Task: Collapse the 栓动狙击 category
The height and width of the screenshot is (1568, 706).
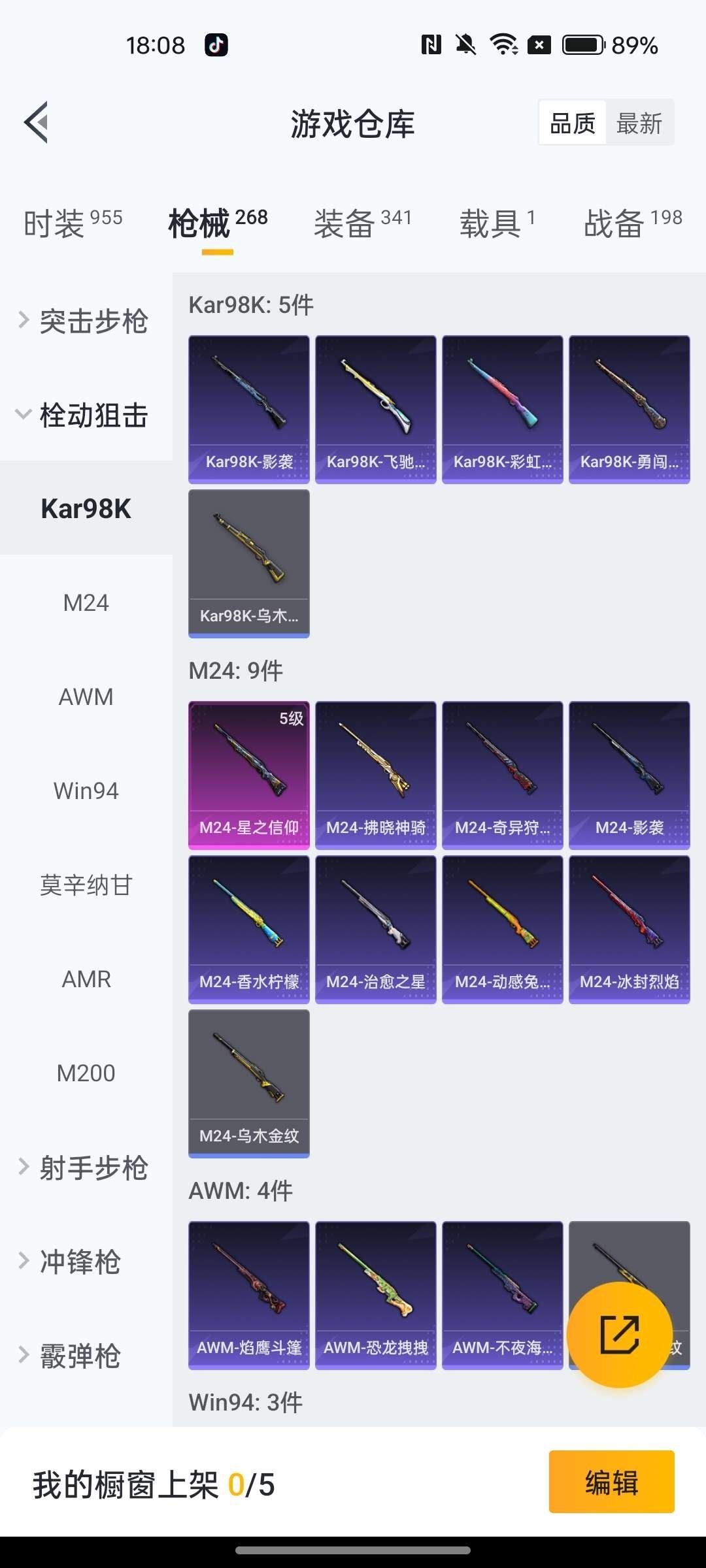Action: 85,415
